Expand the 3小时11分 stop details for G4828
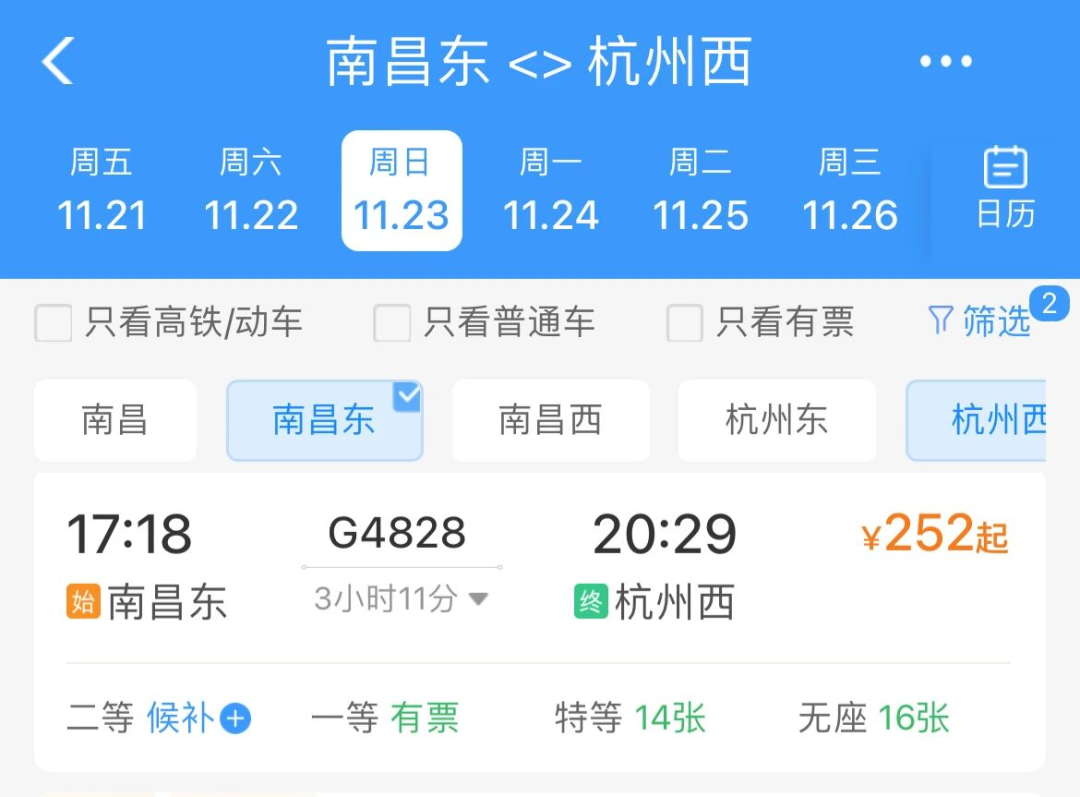Viewport: 1080px width, 797px height. pyautogui.click(x=401, y=599)
